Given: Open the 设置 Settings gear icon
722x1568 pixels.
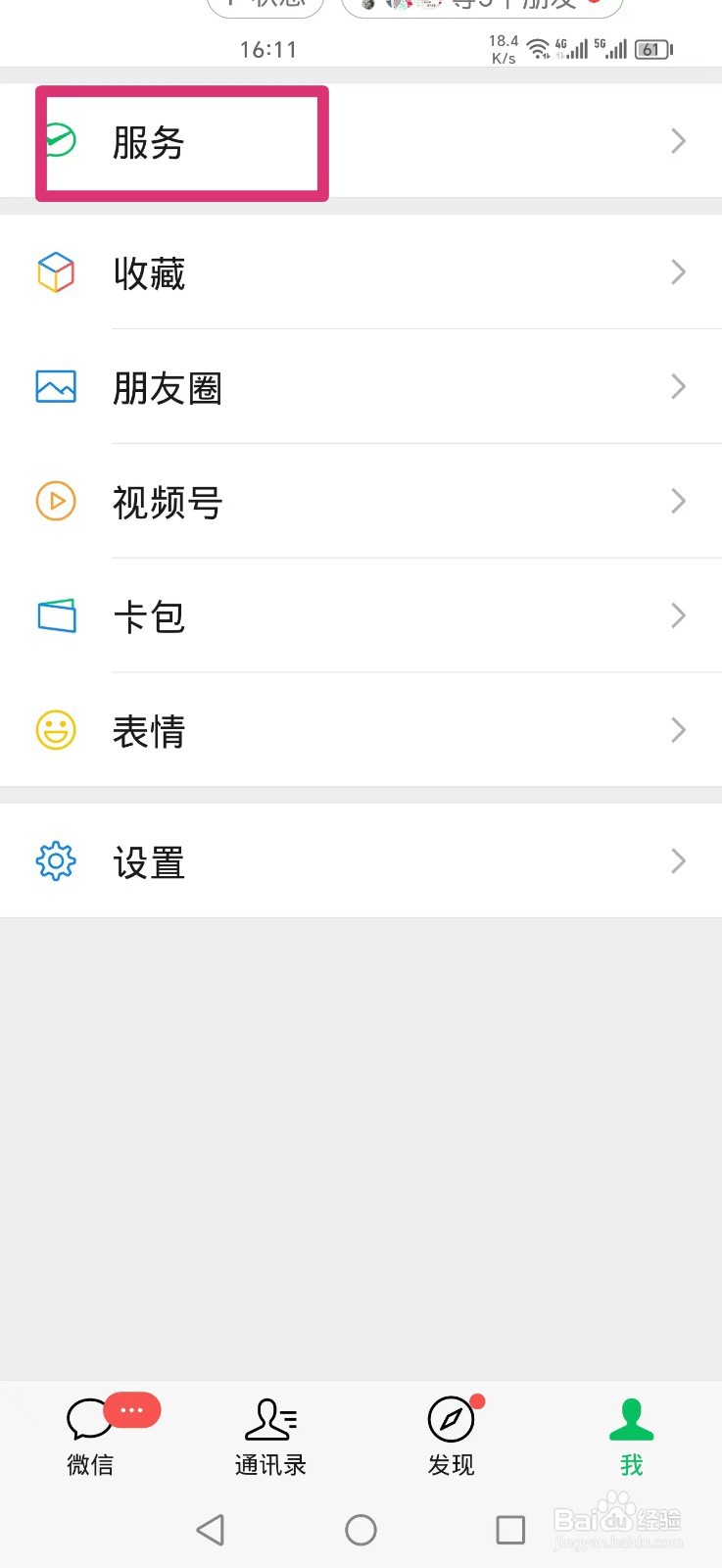Looking at the screenshot, I should coord(56,861).
